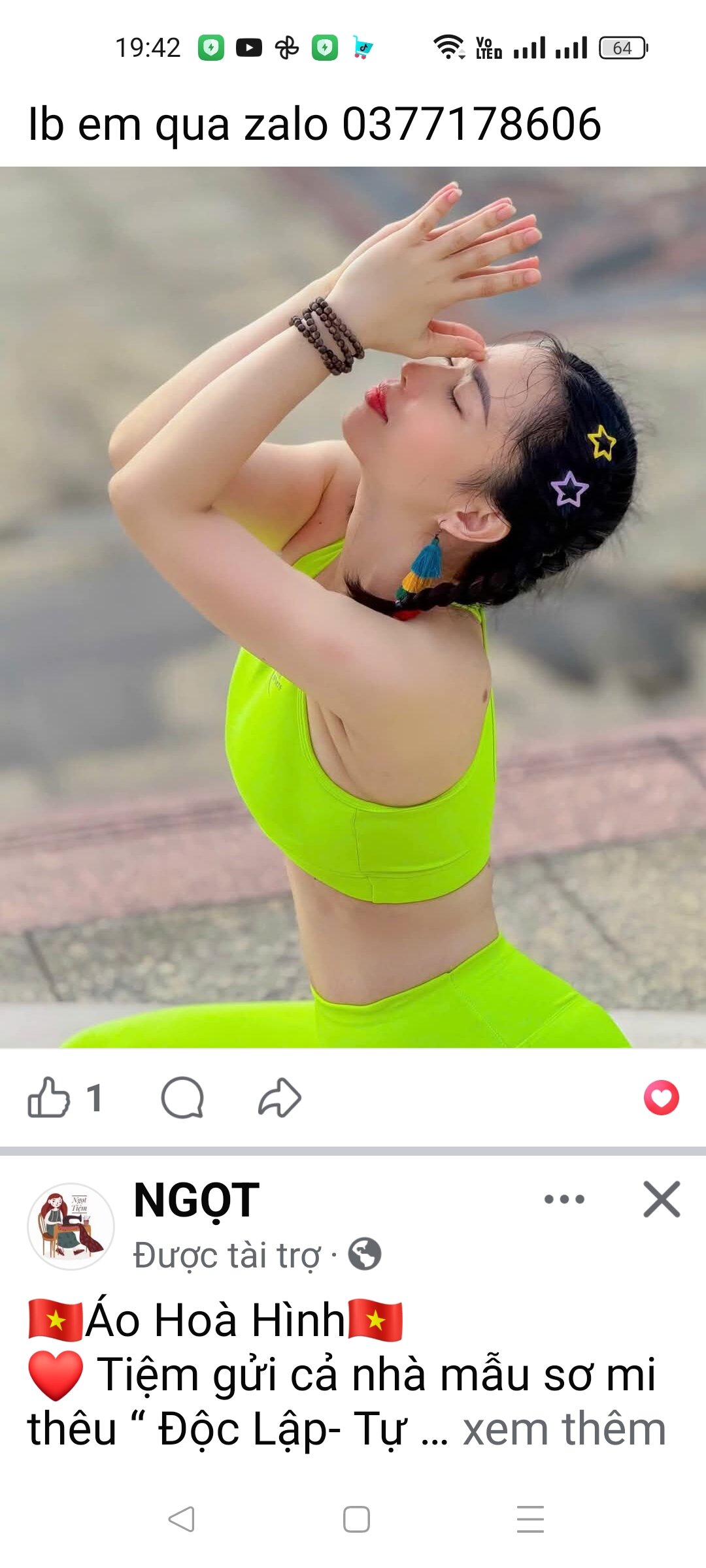
Task: Go to home screen via home button
Action: point(356,1519)
